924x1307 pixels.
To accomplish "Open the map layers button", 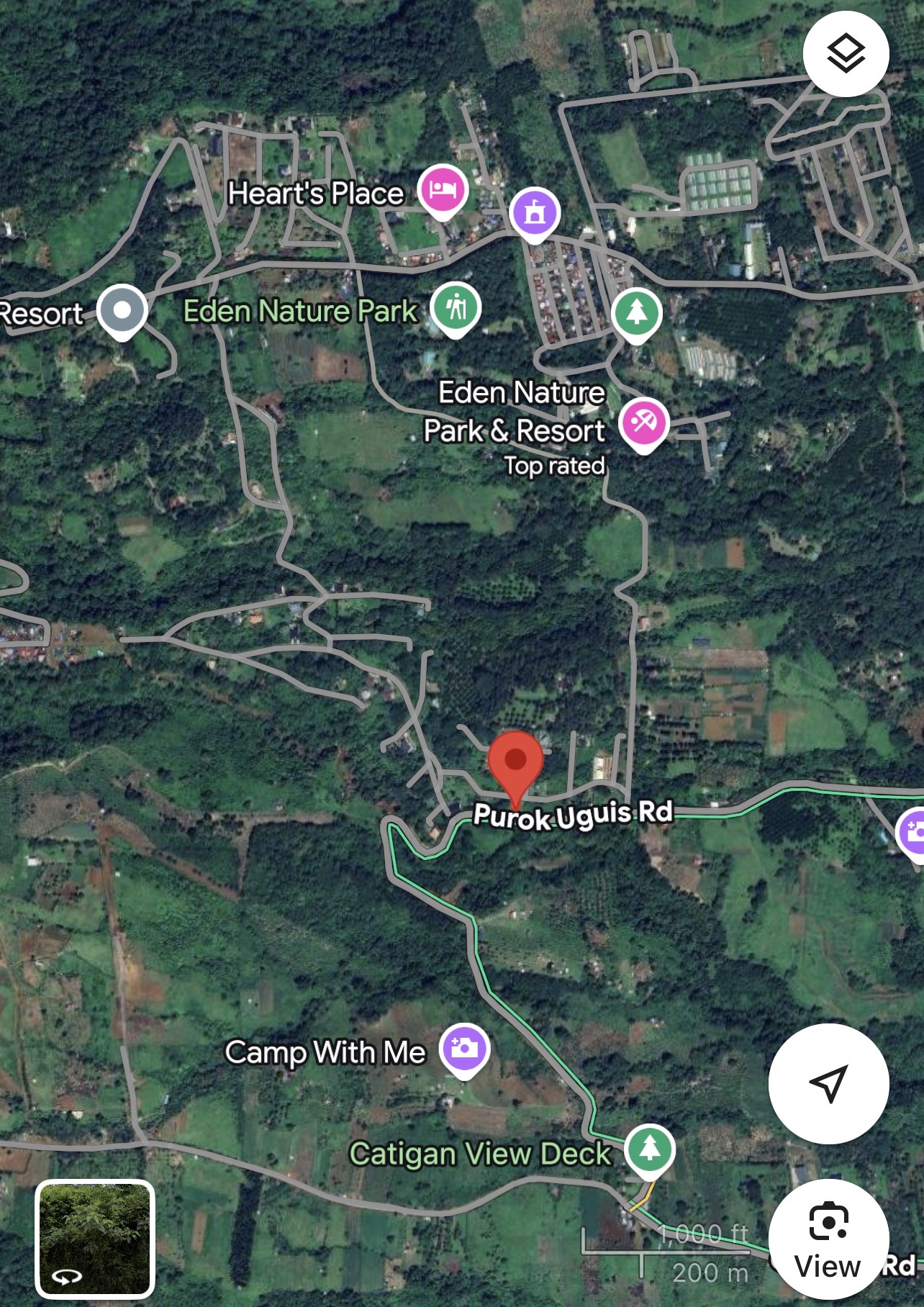I will 846,54.
